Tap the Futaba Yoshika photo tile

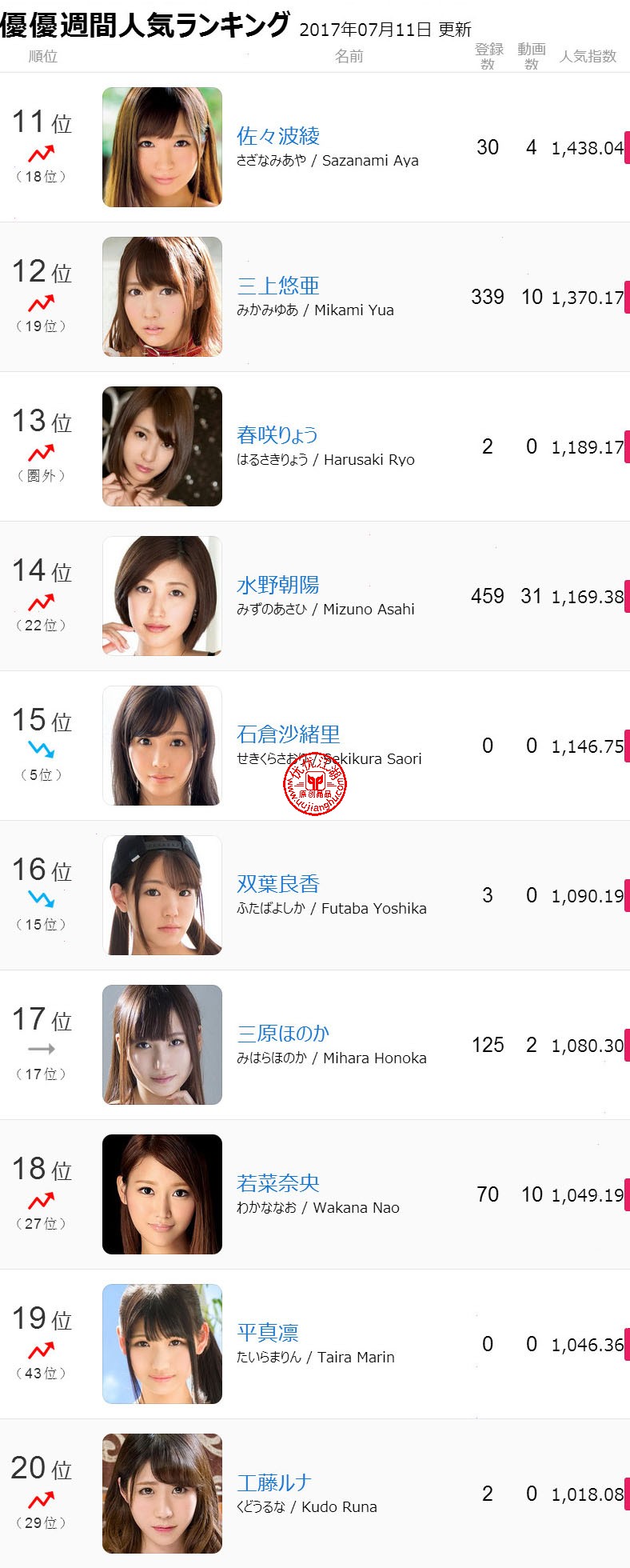coord(162,895)
